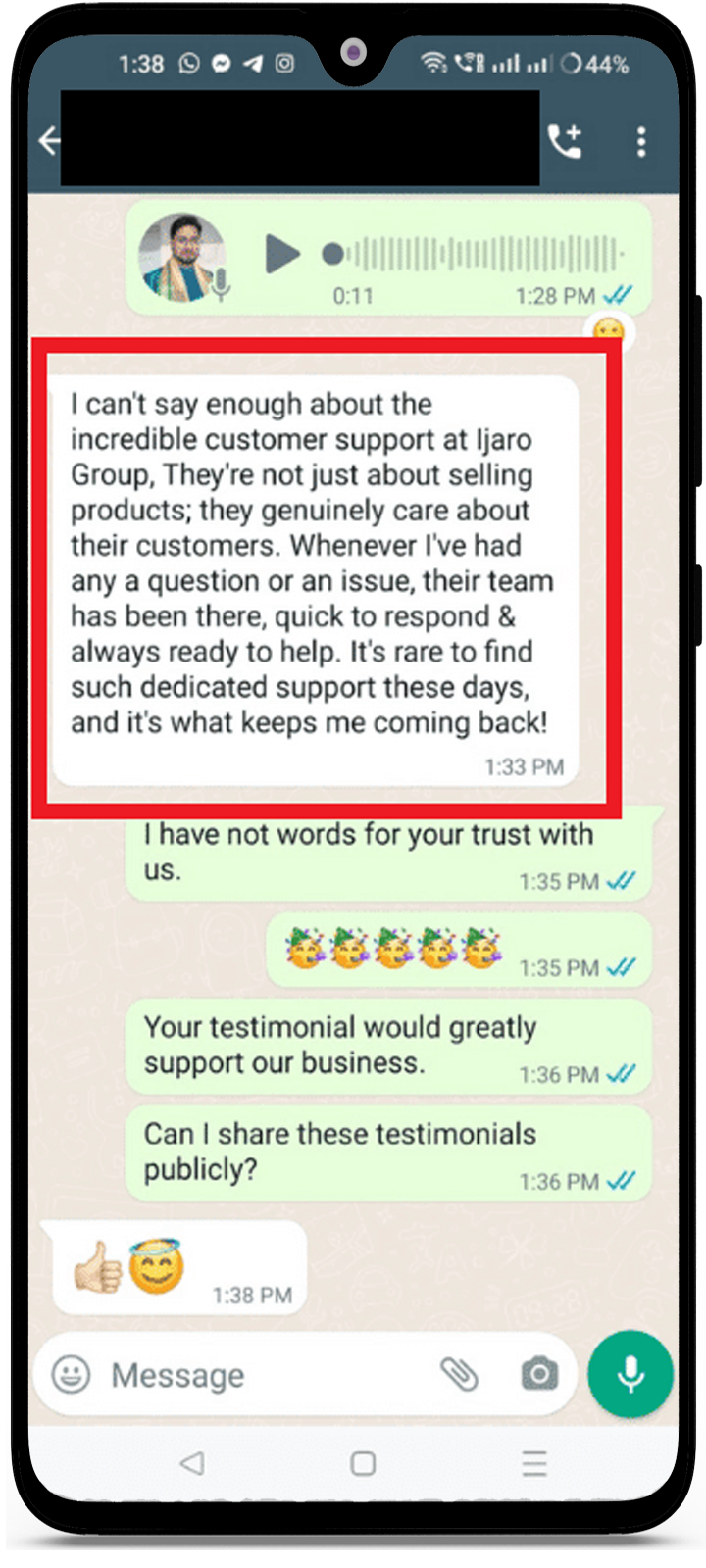Go back to the chat list
706x1568 pixels.
pyautogui.click(x=48, y=141)
